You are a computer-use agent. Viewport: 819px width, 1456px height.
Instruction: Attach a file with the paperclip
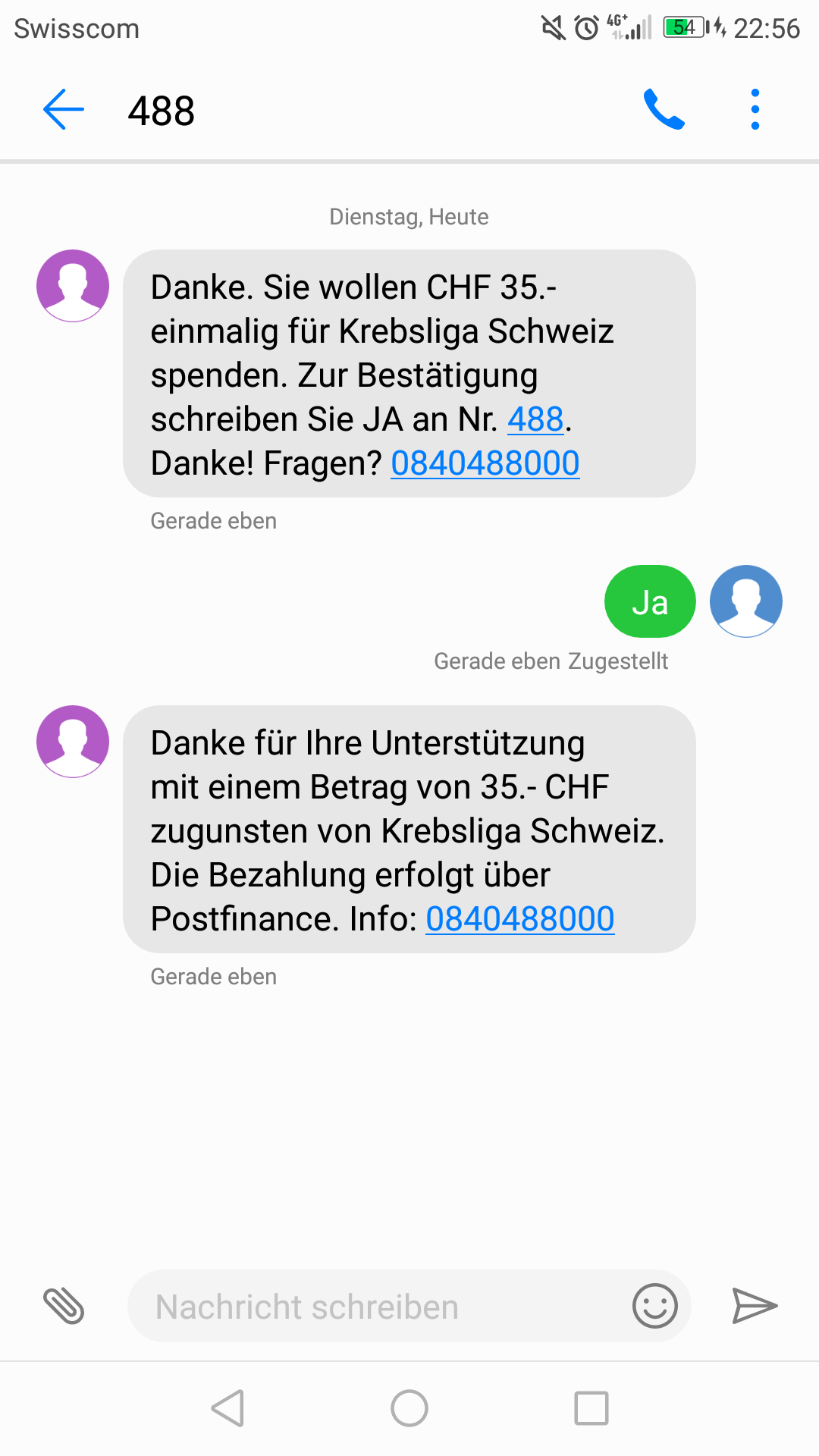point(64,1306)
